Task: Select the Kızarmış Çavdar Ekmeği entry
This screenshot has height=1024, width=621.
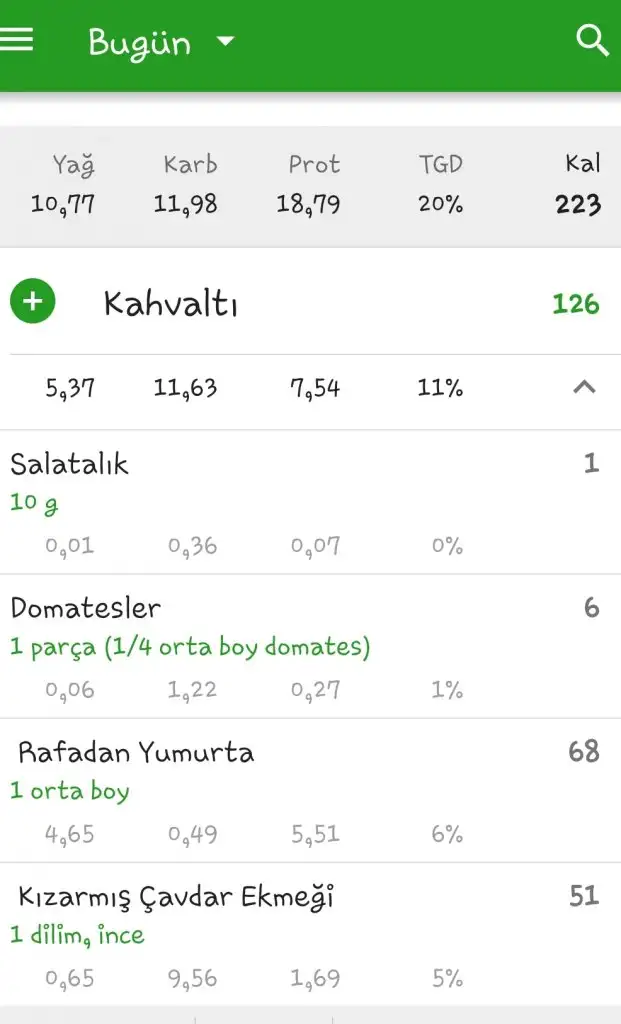Action: pyautogui.click(x=300, y=933)
